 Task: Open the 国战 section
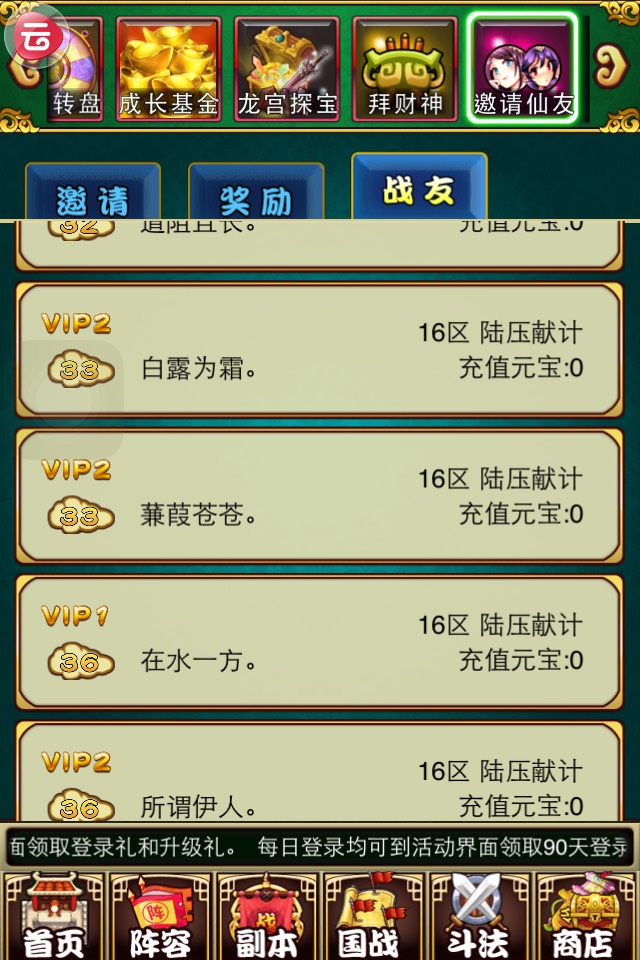pos(373,916)
